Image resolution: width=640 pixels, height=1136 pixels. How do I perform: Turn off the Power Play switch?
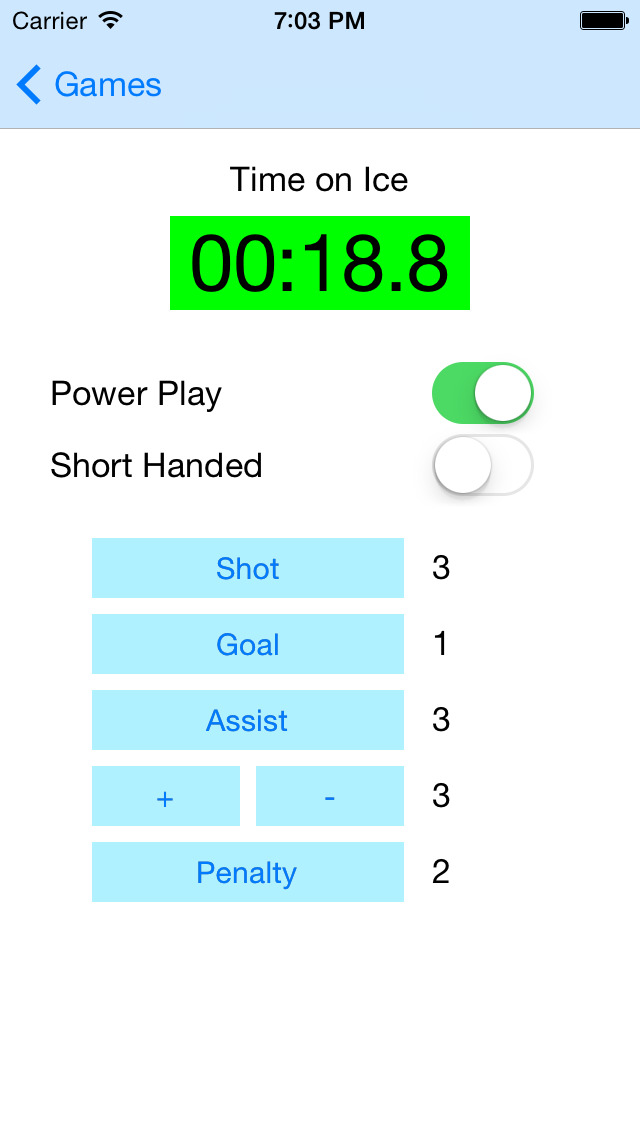pos(483,393)
